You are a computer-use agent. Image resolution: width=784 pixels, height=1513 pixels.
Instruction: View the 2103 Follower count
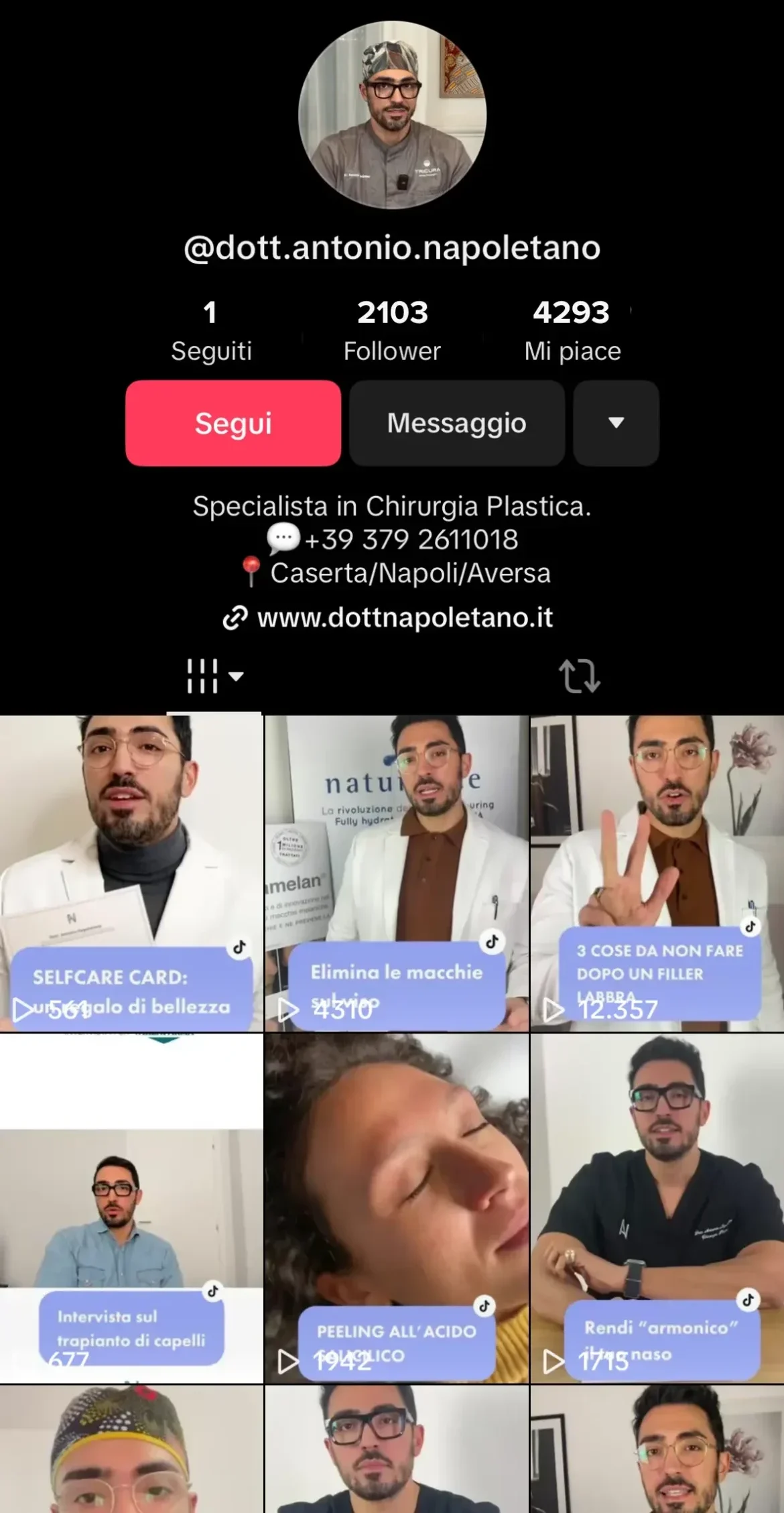pos(392,327)
